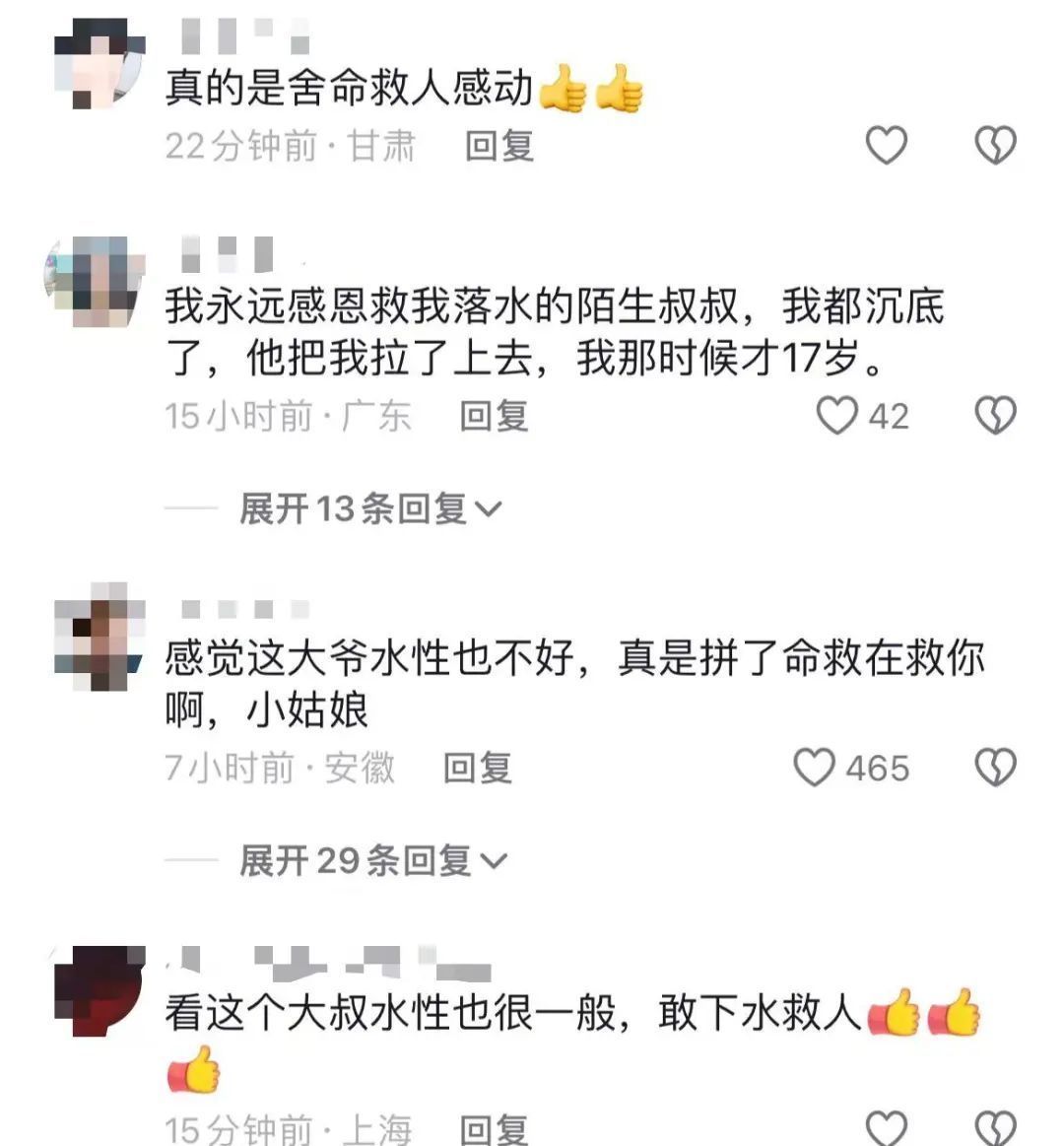This screenshot has width=1064, height=1146.
Task: Like the Guangdong comment with 42 likes
Action: 837,416
